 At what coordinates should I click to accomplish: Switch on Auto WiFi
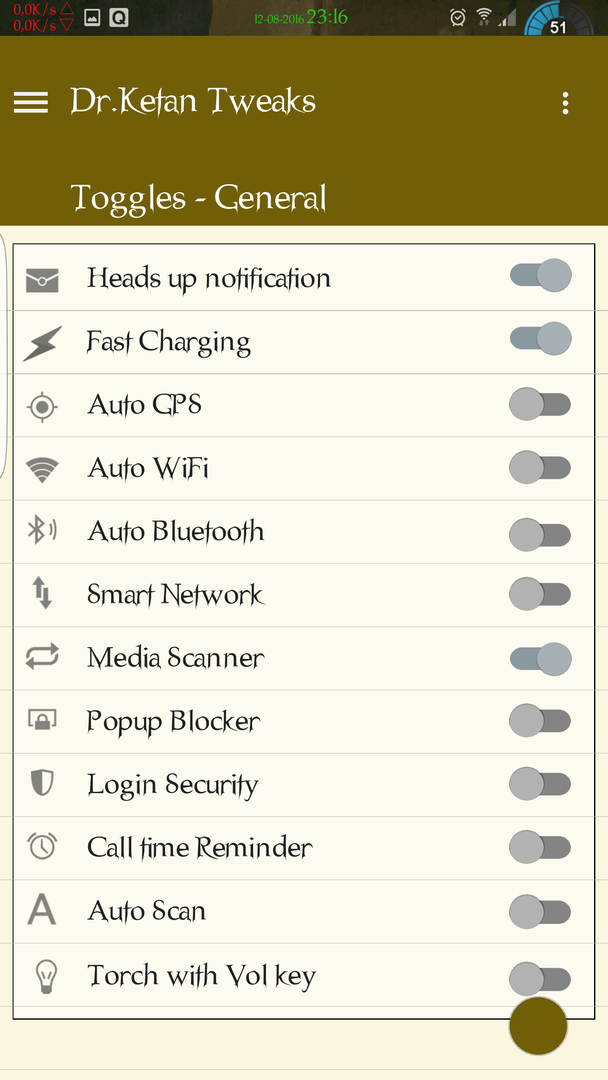[541, 468]
